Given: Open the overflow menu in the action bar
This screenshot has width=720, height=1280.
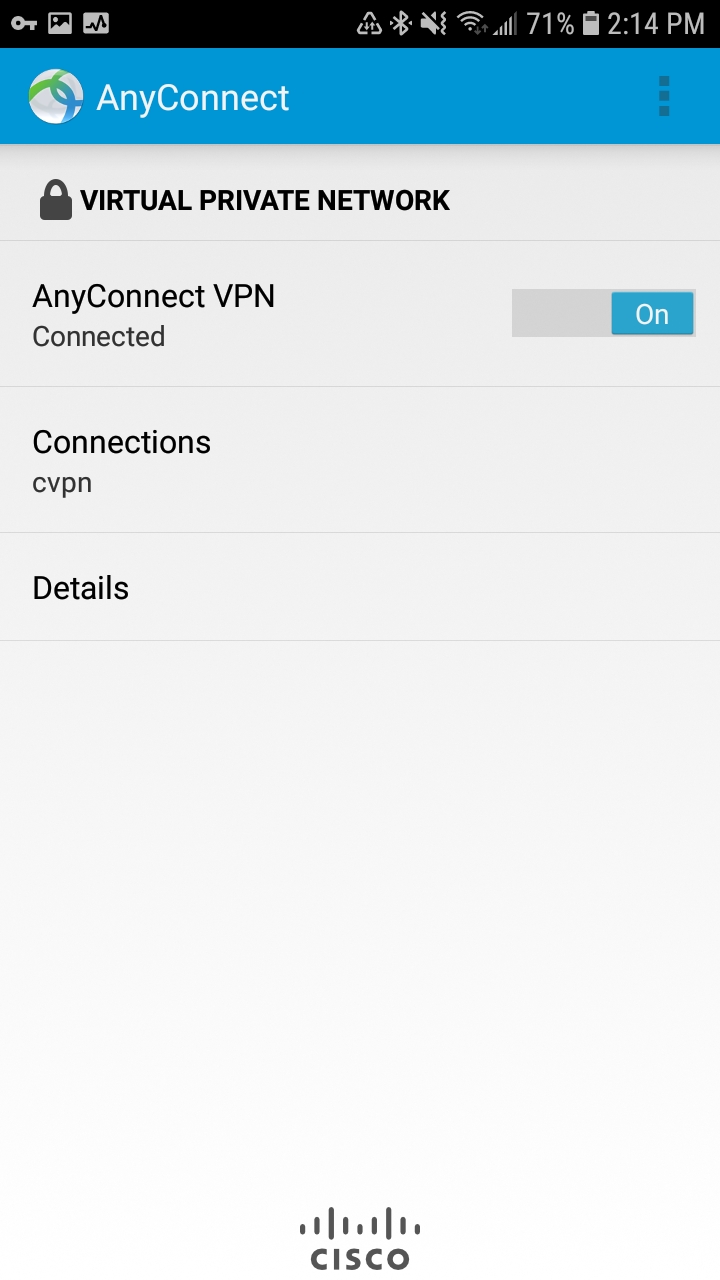Looking at the screenshot, I should click(664, 95).
